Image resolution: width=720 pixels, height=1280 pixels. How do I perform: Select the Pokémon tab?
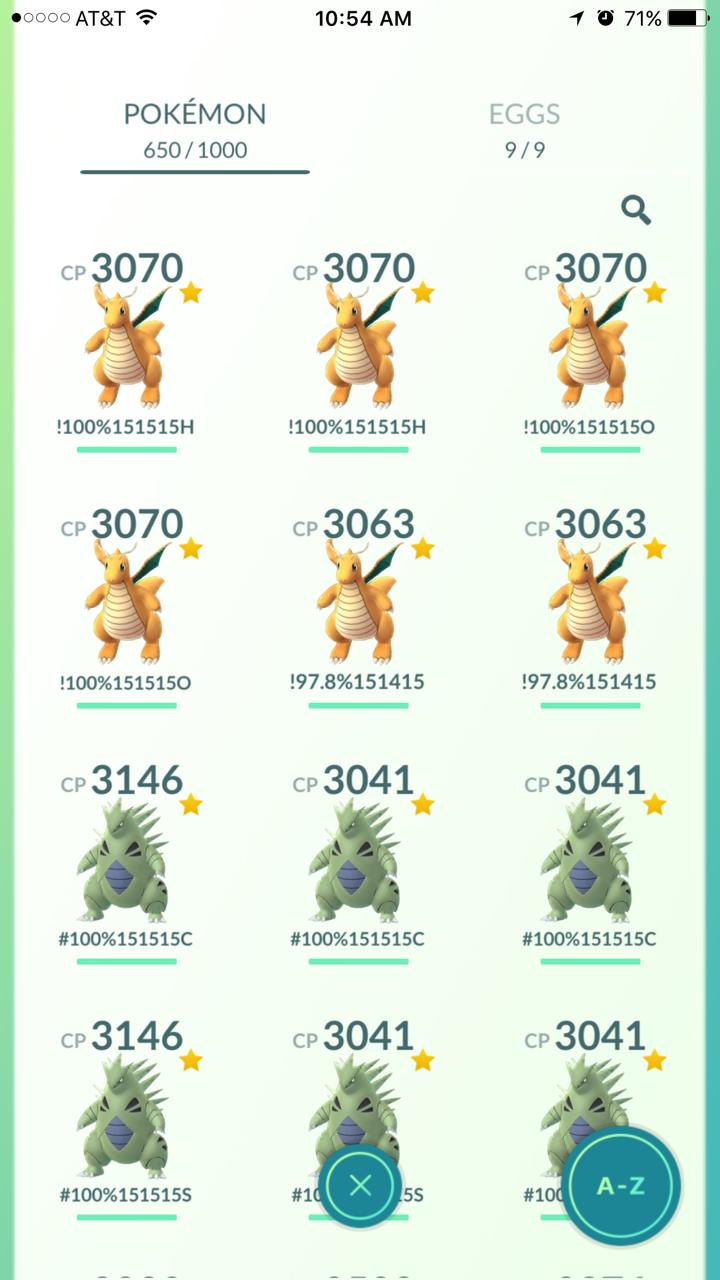[195, 131]
